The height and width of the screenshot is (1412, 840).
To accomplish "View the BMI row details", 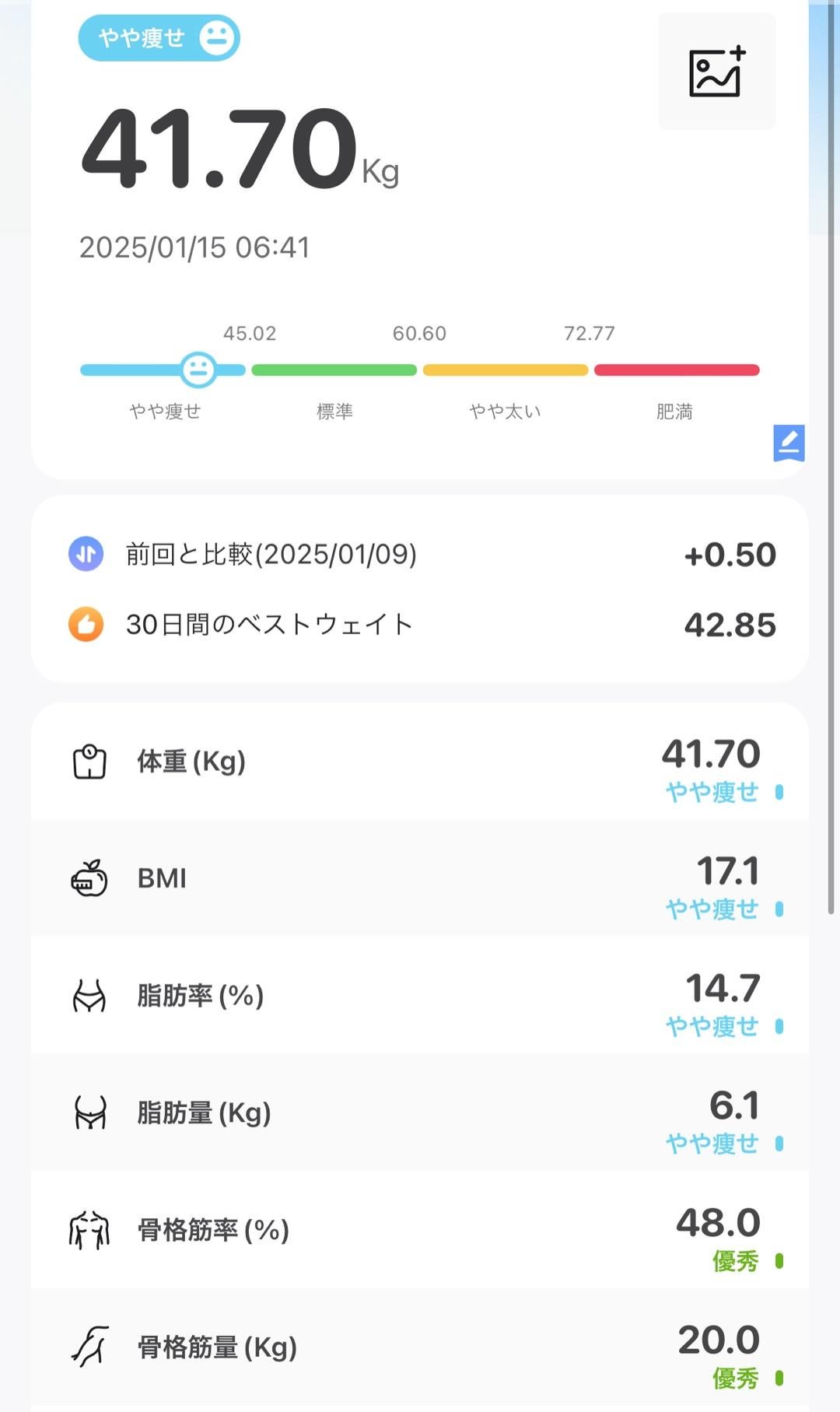I will (x=420, y=878).
